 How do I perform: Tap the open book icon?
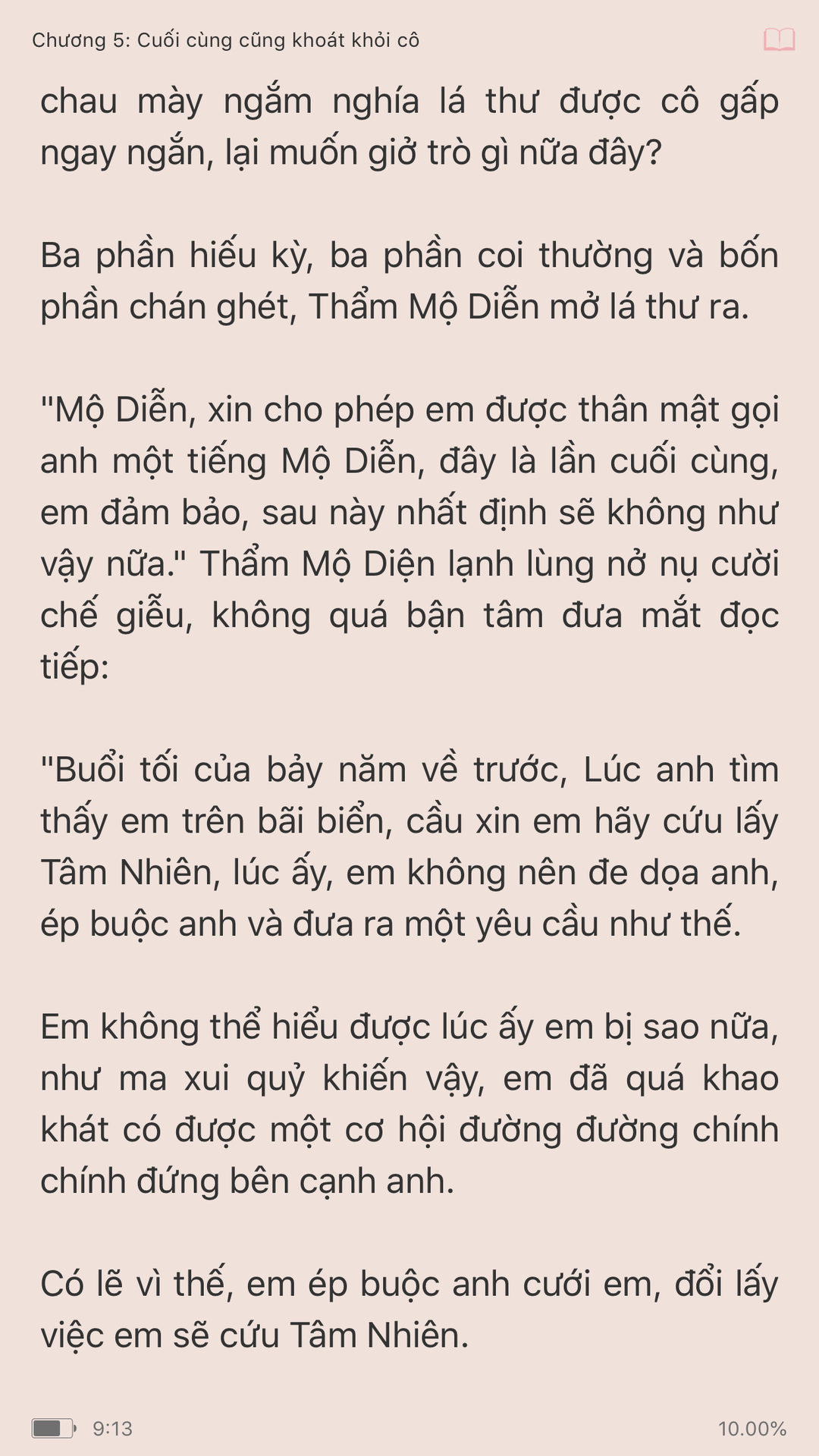coord(779,39)
